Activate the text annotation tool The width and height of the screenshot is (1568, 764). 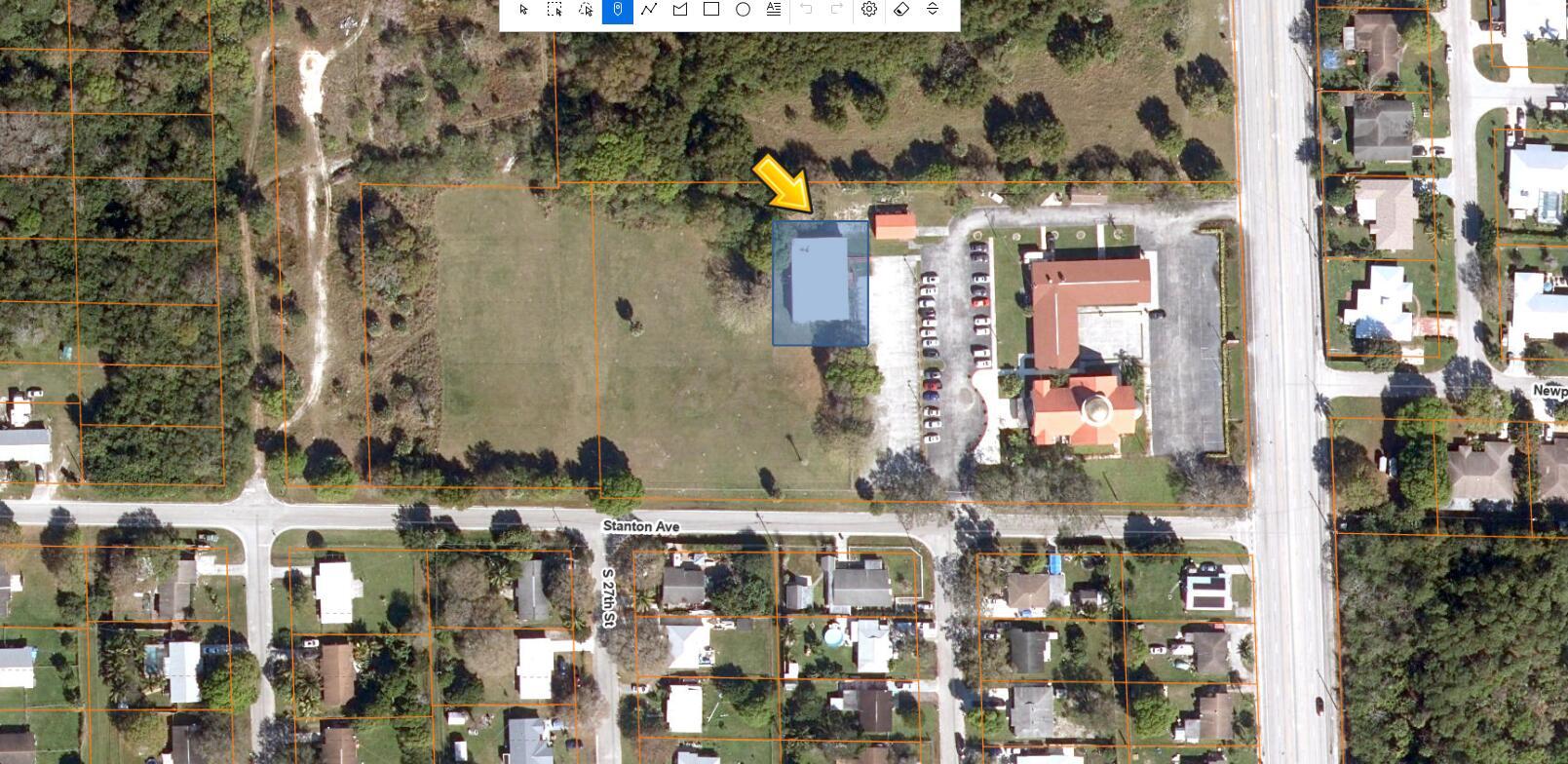click(774, 10)
